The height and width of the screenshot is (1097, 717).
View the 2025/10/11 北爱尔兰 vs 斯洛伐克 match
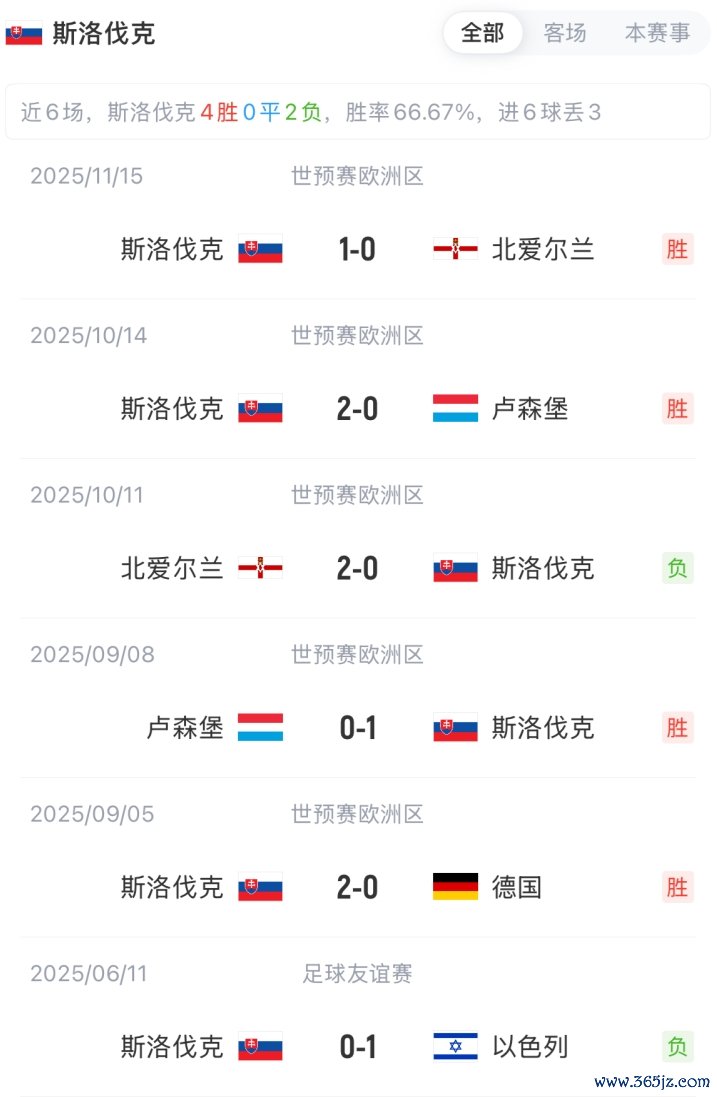(x=357, y=568)
